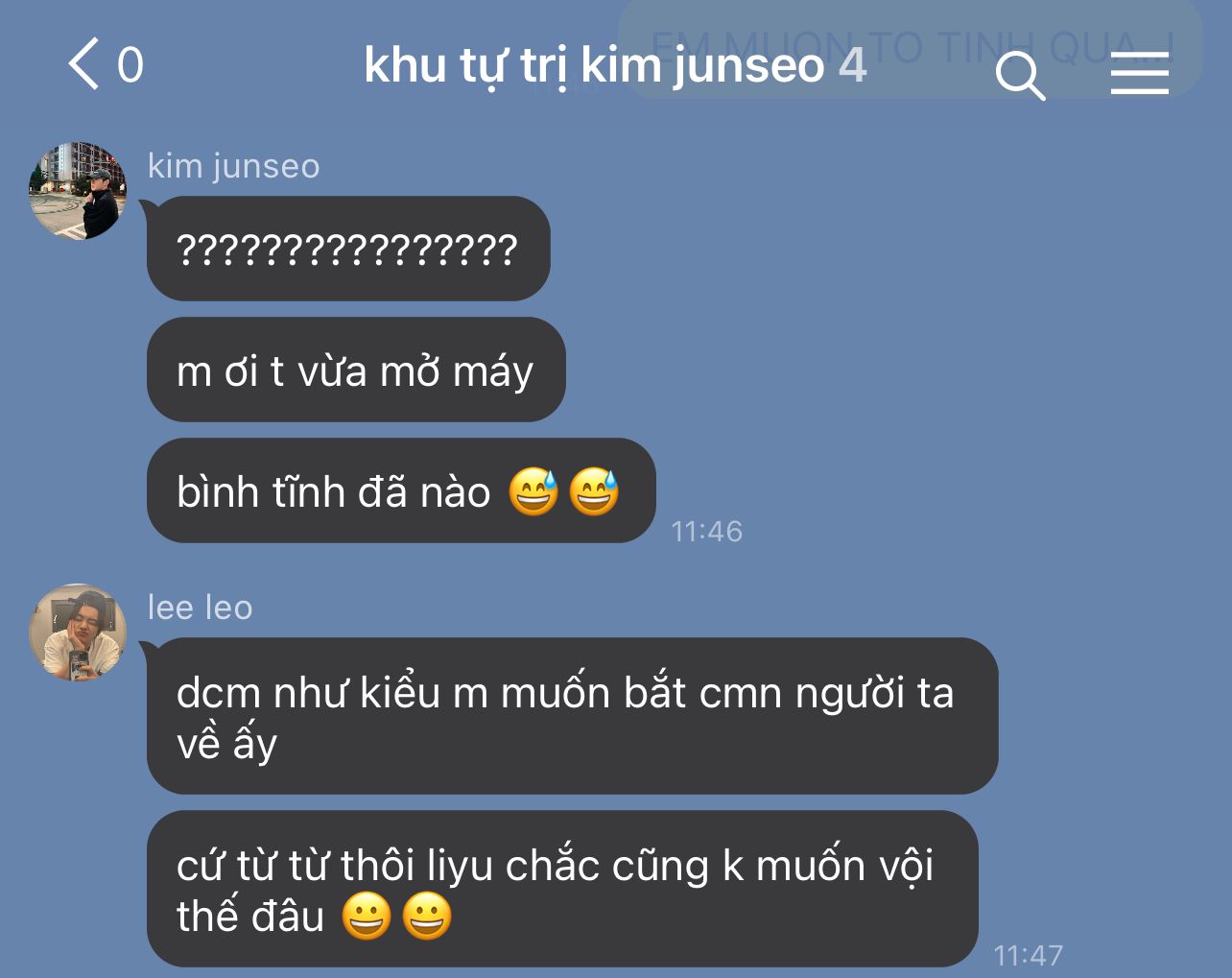View lee leo's profile picture

pyautogui.click(x=78, y=632)
